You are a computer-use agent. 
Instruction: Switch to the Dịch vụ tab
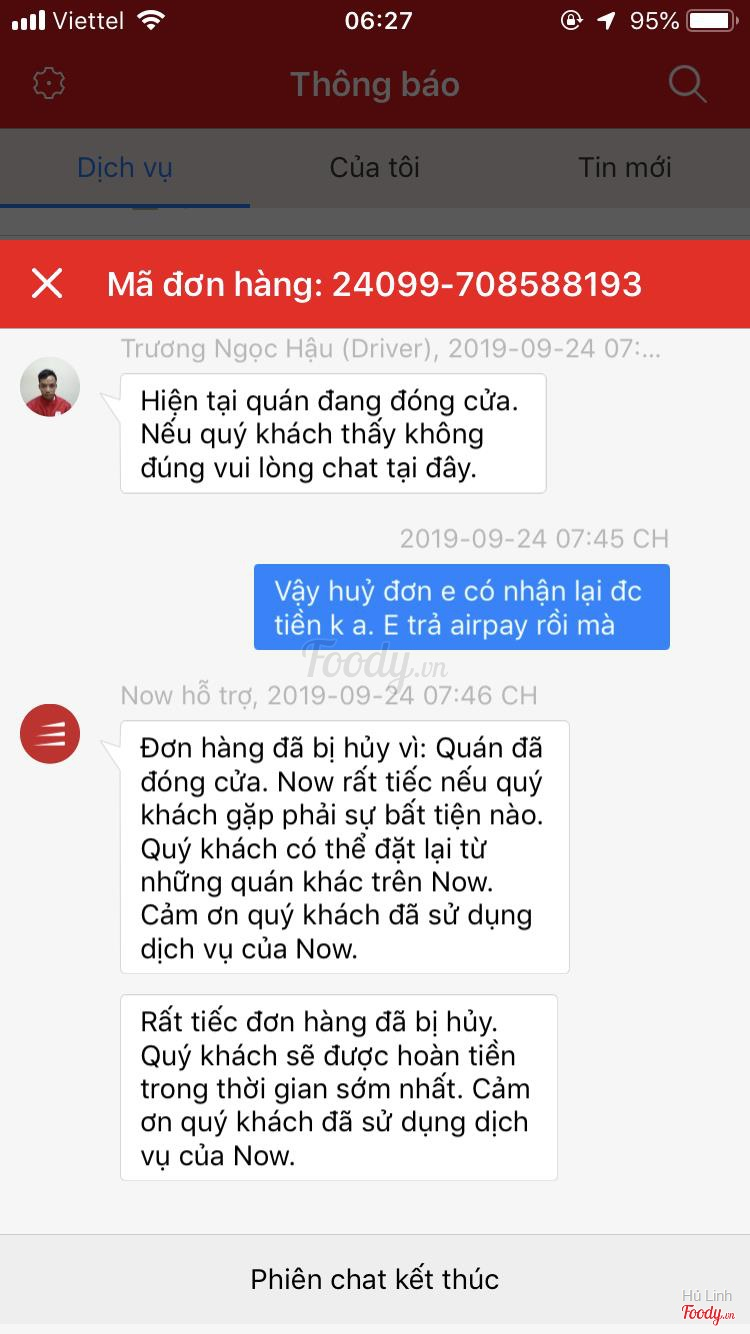coord(125,167)
